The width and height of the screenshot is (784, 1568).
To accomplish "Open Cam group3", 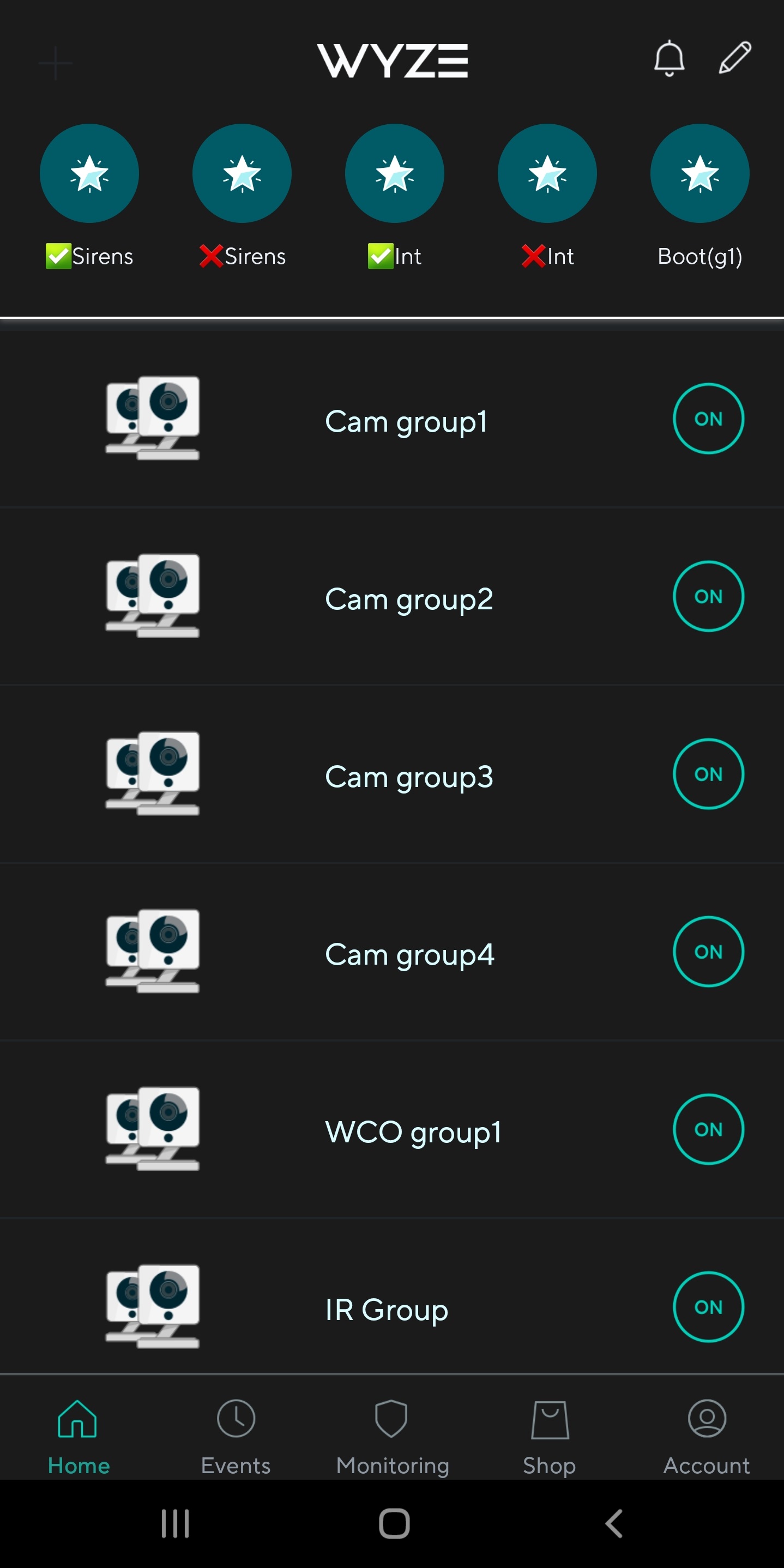I will pos(392,774).
